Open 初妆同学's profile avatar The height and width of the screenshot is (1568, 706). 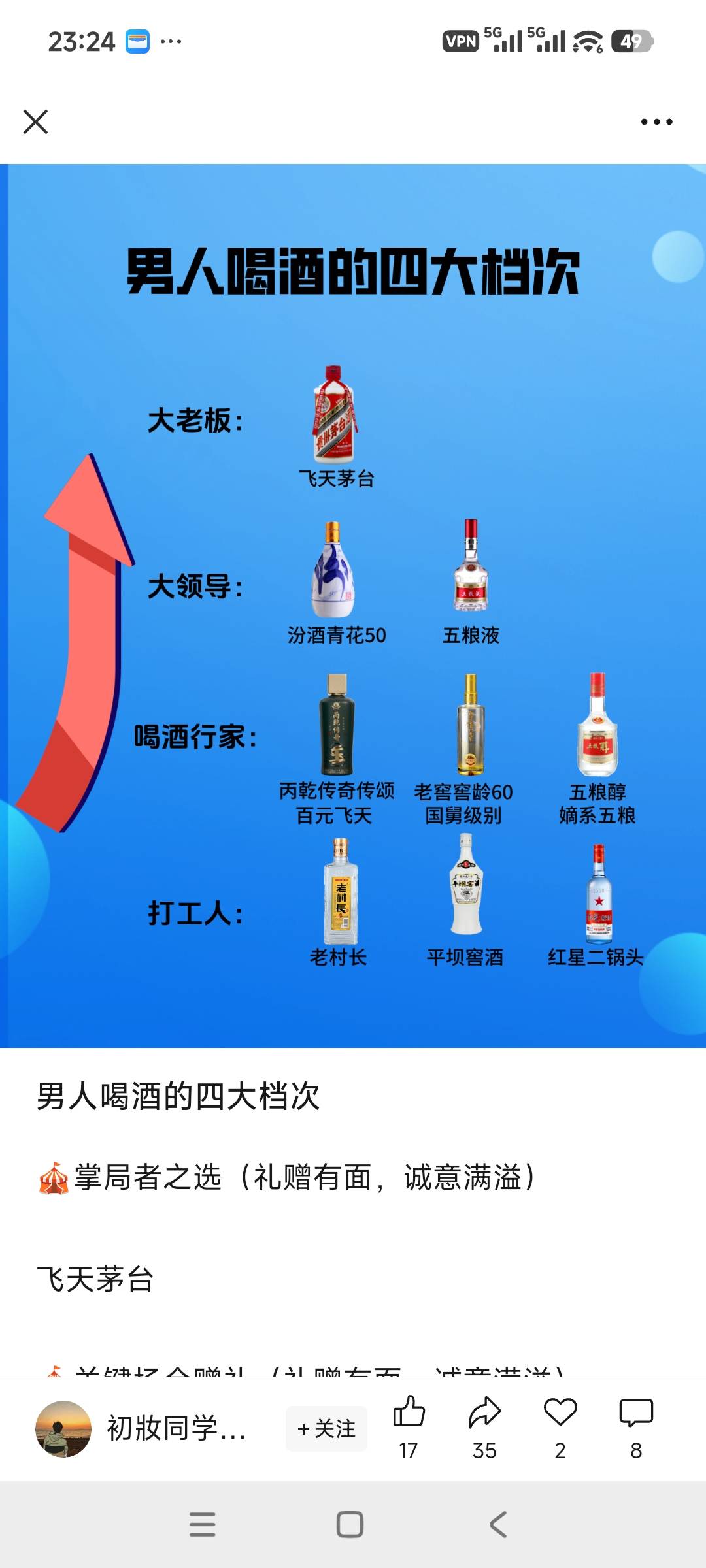pyautogui.click(x=63, y=1428)
